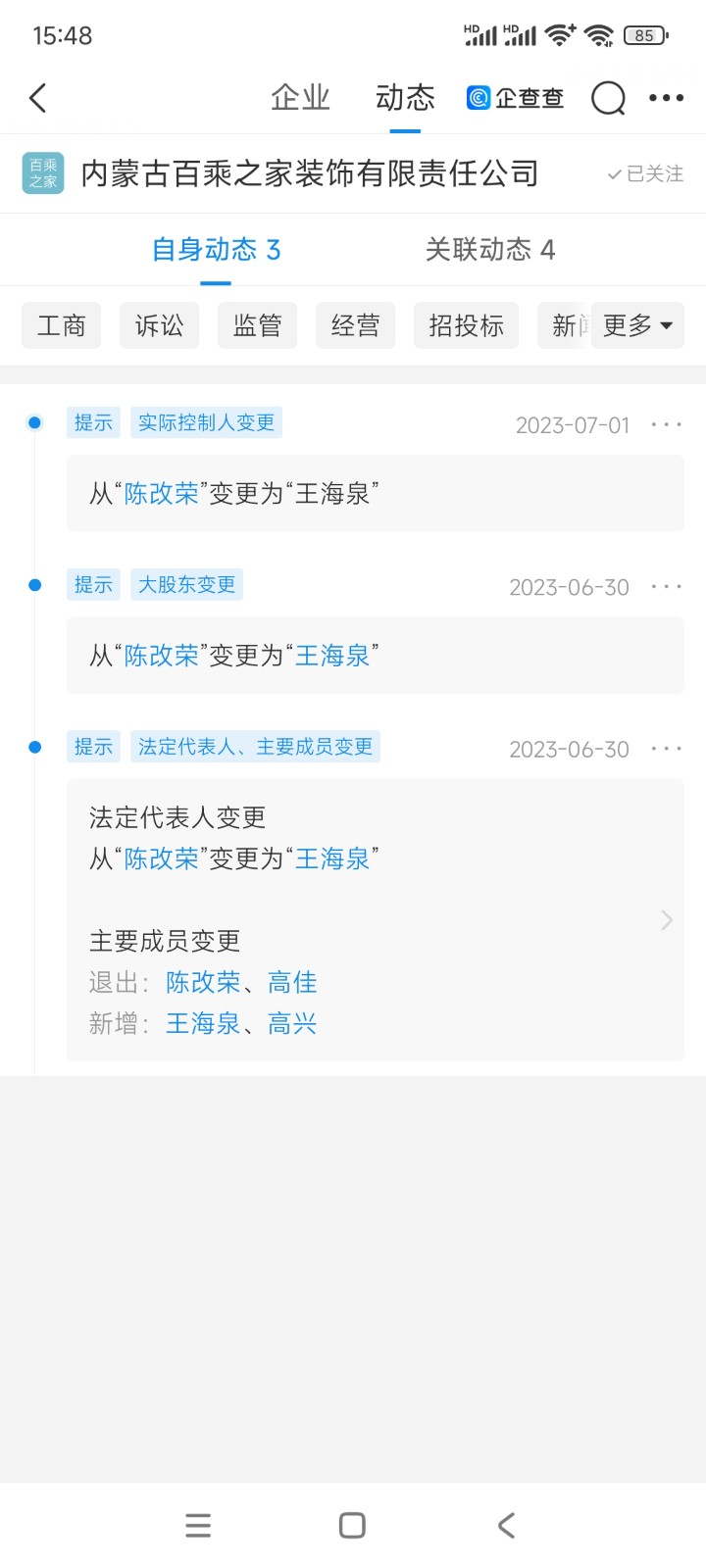Screen dimensions: 706x1568
Task: Switch to 关联动态 4 tab
Action: [489, 250]
